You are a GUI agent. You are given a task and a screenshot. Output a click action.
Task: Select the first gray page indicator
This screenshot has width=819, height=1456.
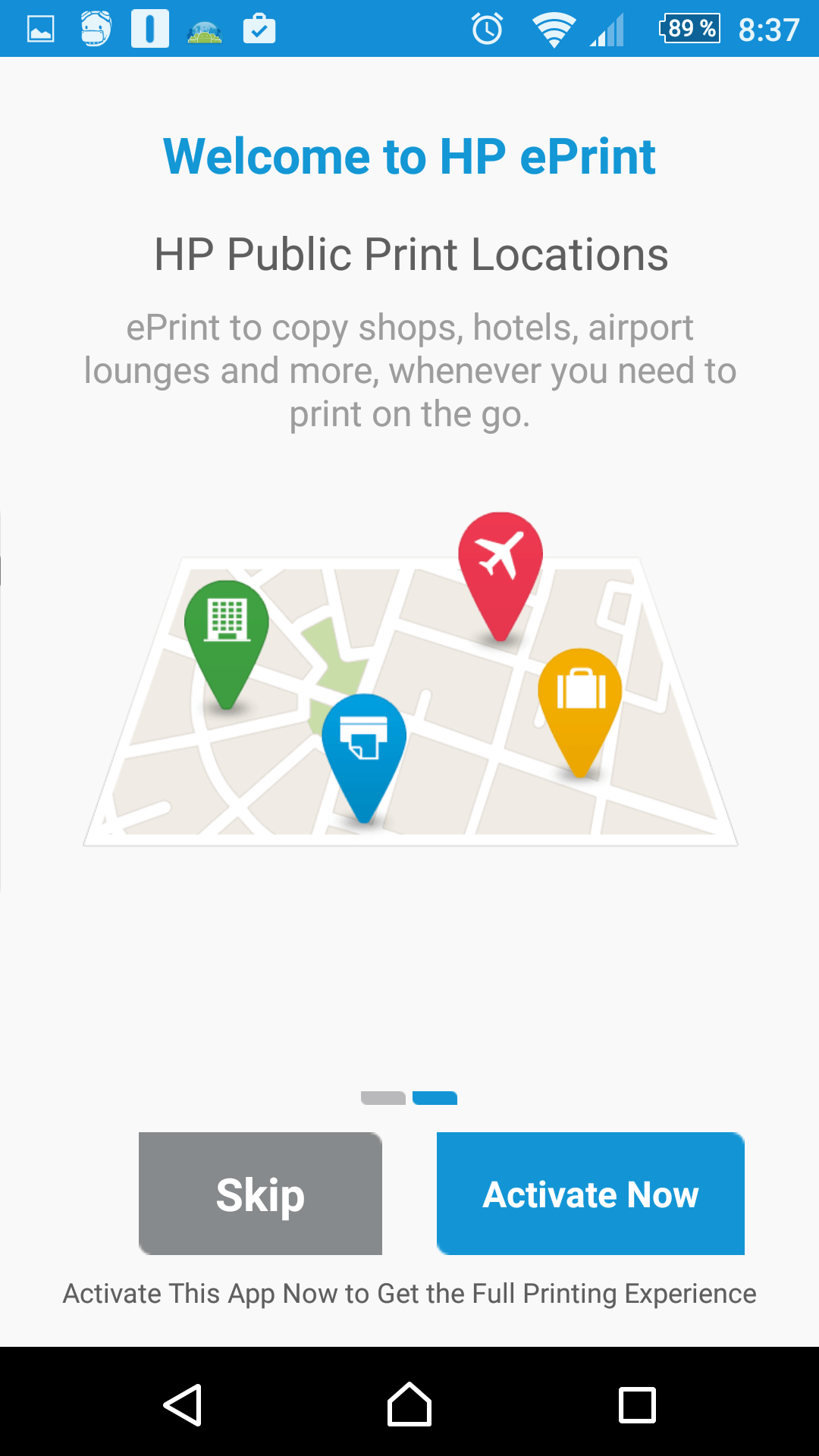(x=383, y=1098)
